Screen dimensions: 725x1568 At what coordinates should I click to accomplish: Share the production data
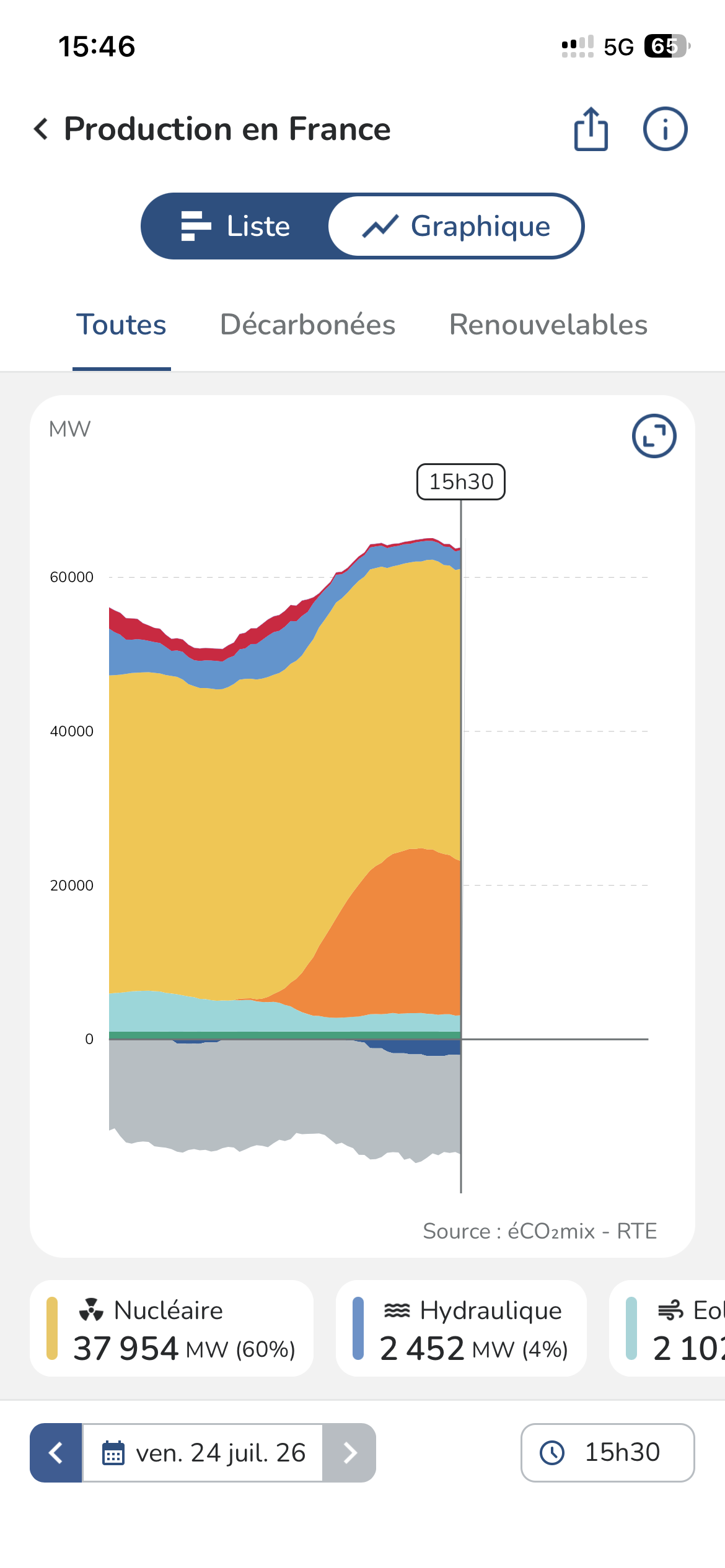pyautogui.click(x=591, y=129)
